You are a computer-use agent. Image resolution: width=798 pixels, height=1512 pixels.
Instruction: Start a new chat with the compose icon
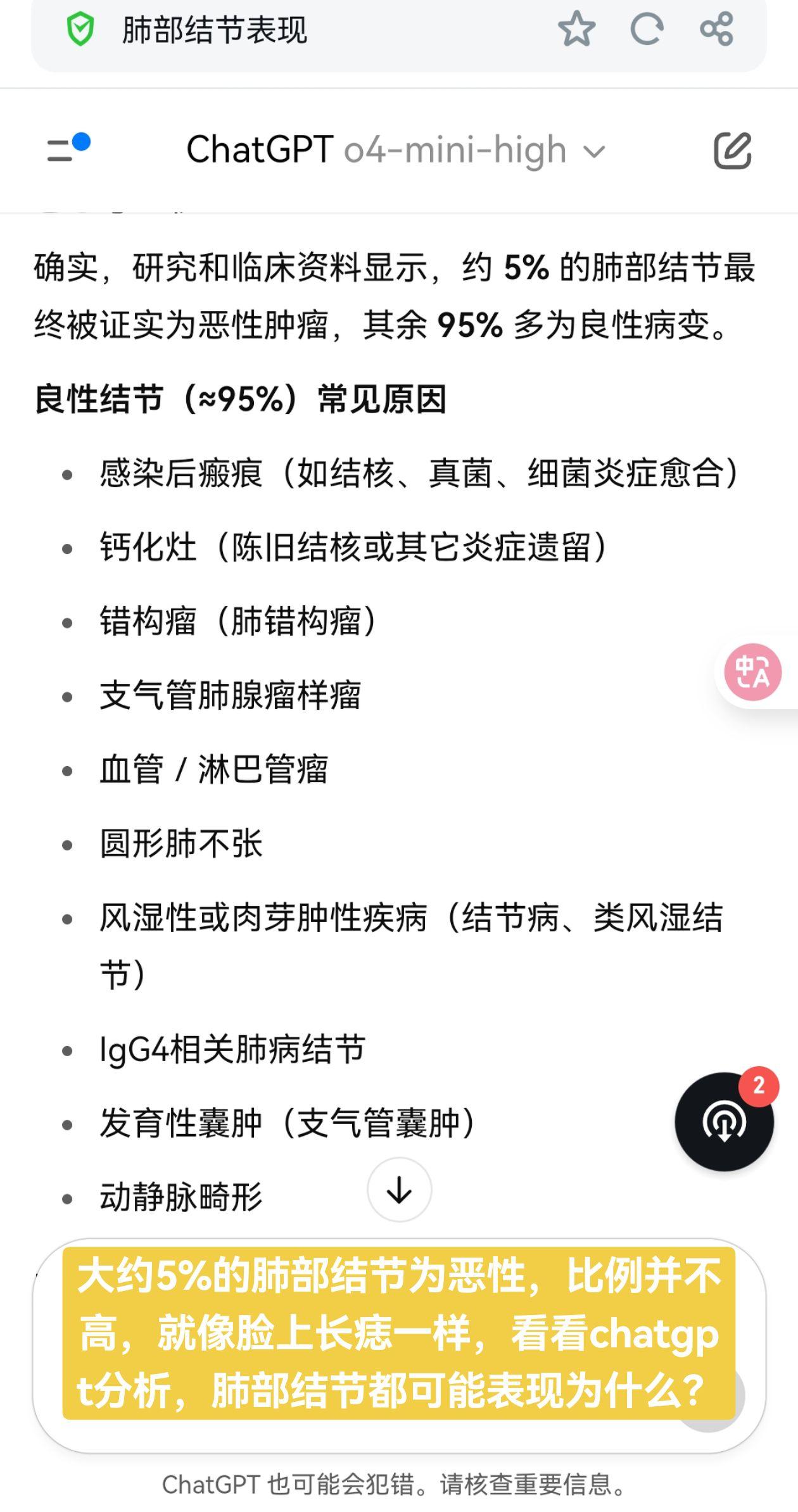(733, 151)
